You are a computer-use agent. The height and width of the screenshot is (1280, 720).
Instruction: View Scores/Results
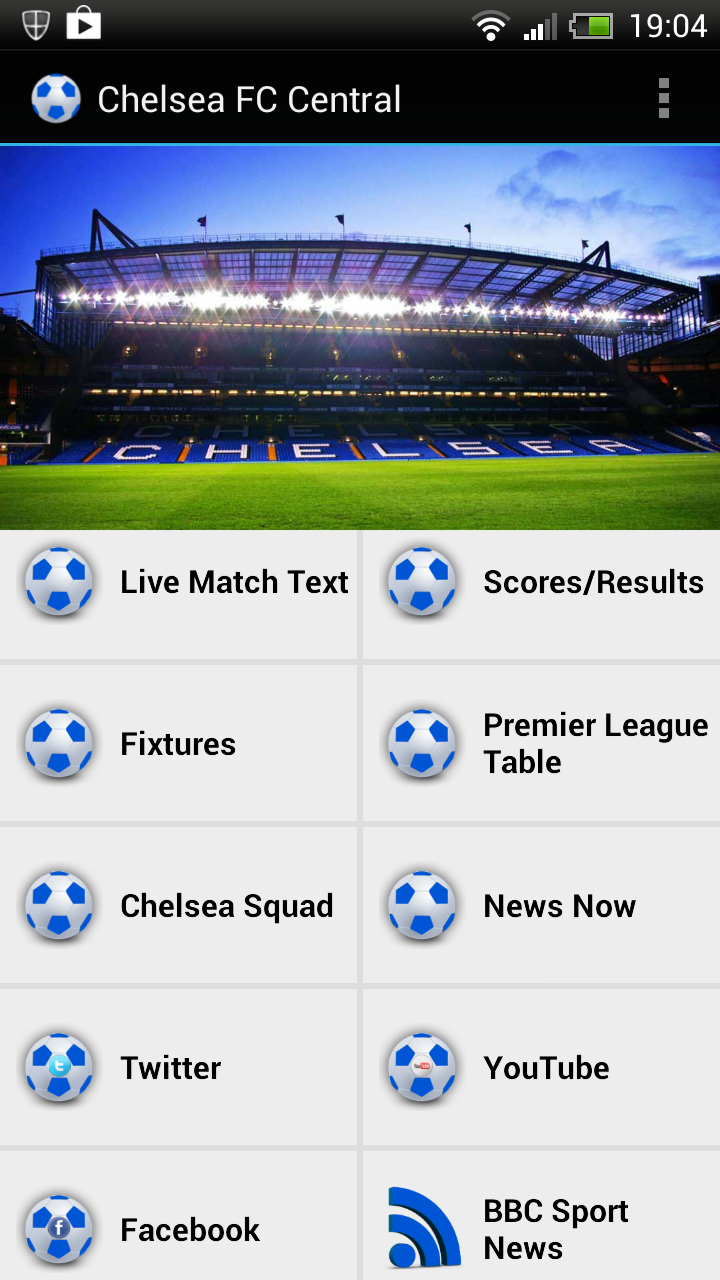[541, 595]
